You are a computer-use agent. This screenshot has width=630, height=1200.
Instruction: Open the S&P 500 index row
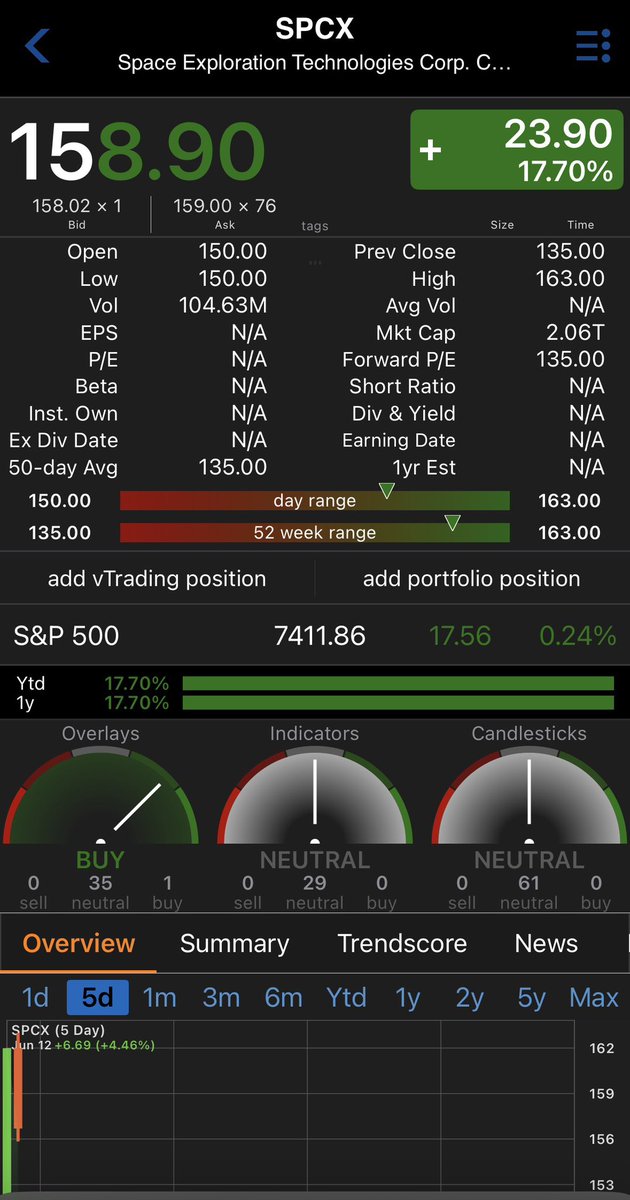(x=315, y=634)
